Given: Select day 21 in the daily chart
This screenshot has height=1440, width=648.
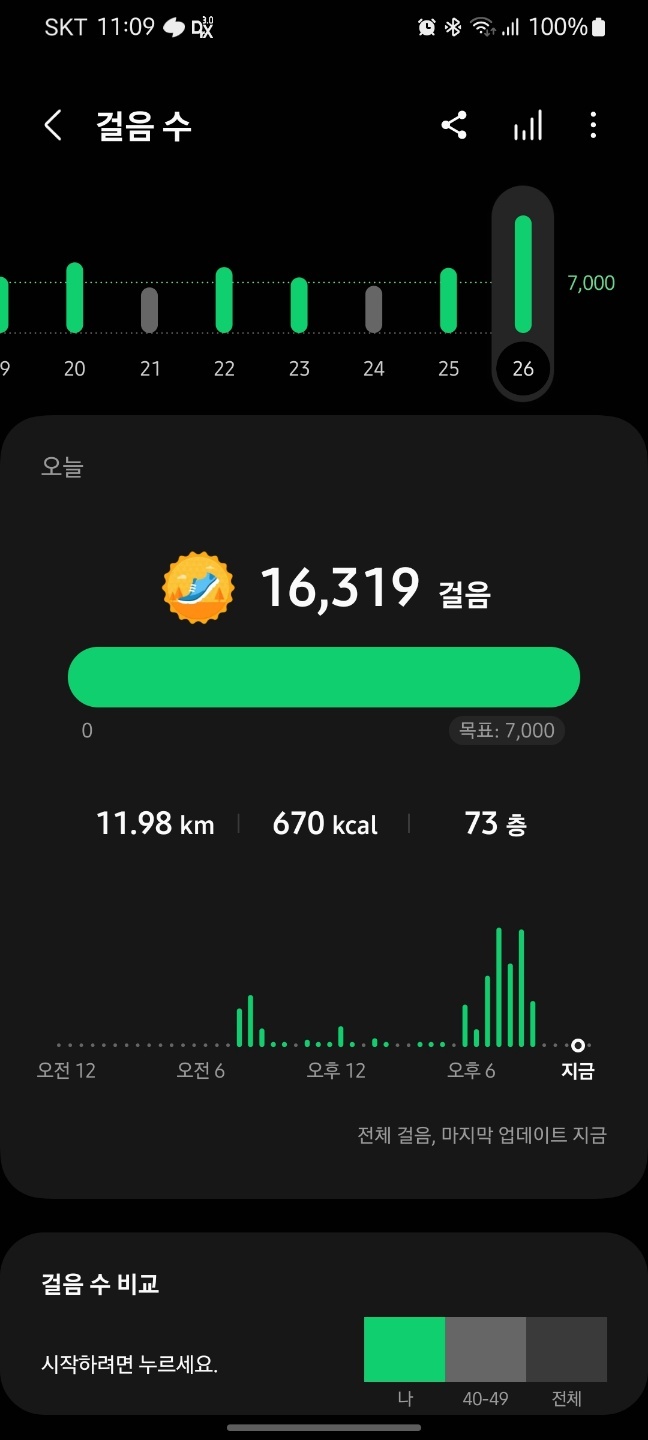Looking at the screenshot, I should pos(150,318).
